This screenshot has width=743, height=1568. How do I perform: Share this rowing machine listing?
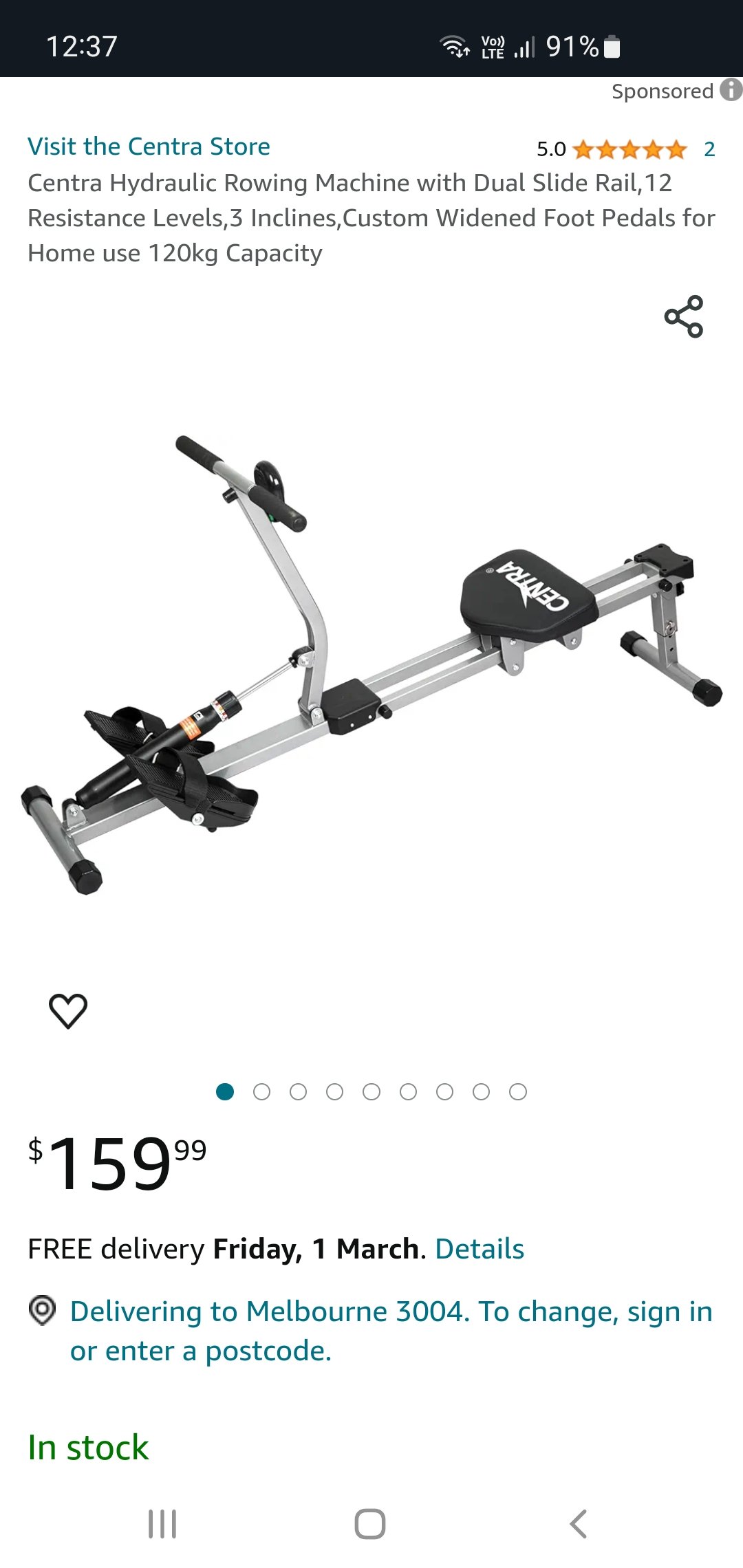684,316
